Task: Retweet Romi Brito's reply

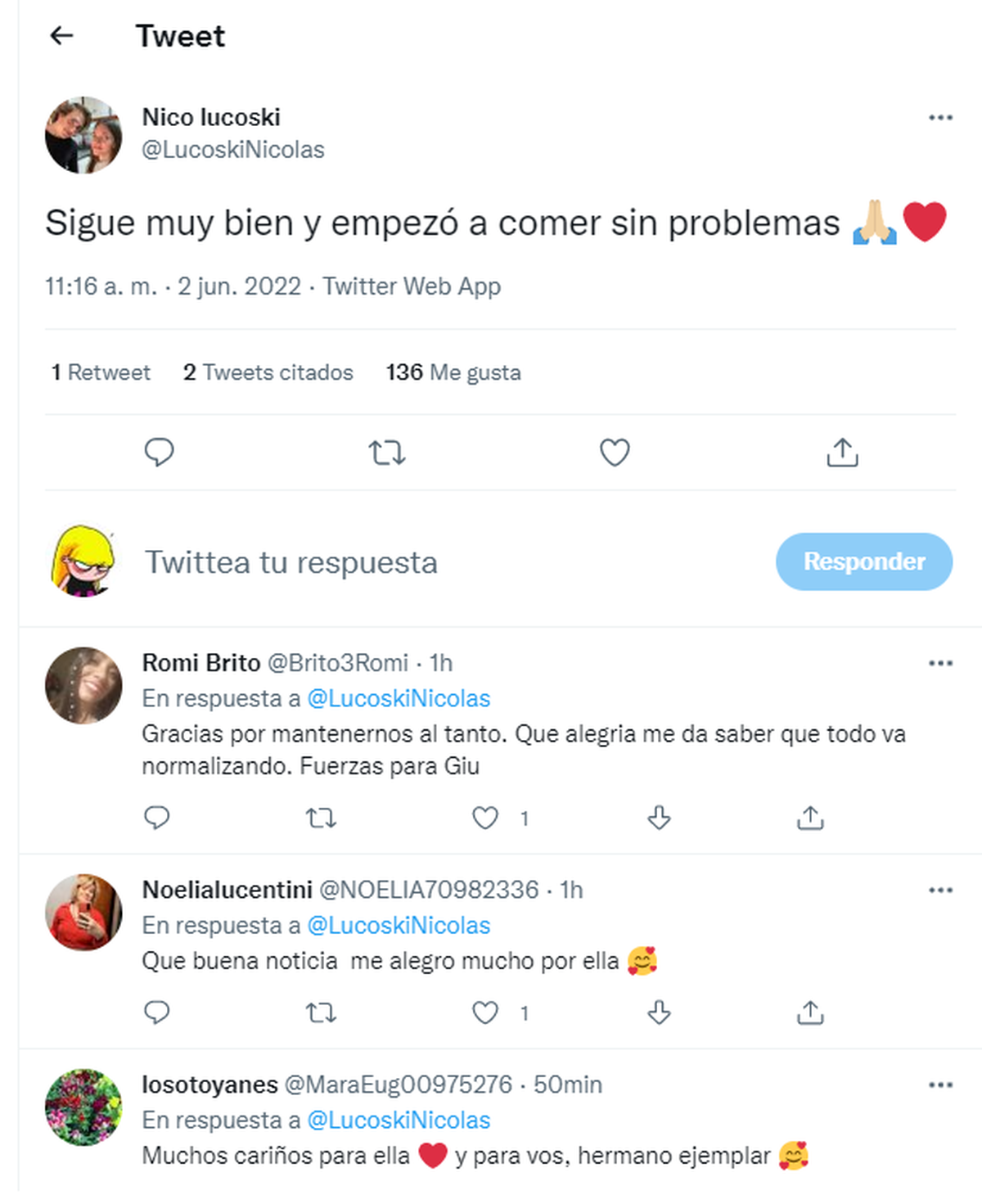Action: (x=321, y=818)
